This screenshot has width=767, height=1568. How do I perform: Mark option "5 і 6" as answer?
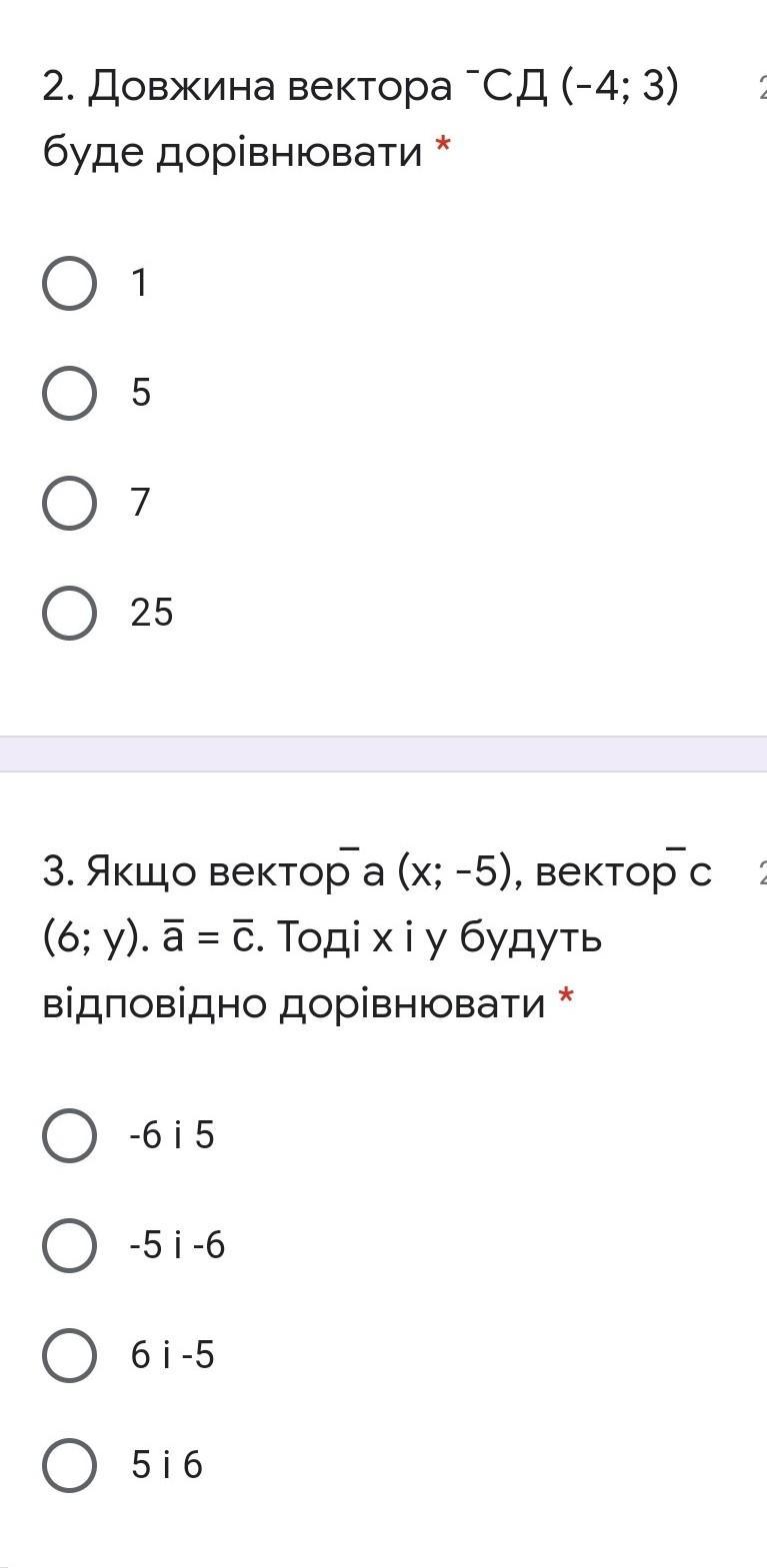tap(70, 1465)
